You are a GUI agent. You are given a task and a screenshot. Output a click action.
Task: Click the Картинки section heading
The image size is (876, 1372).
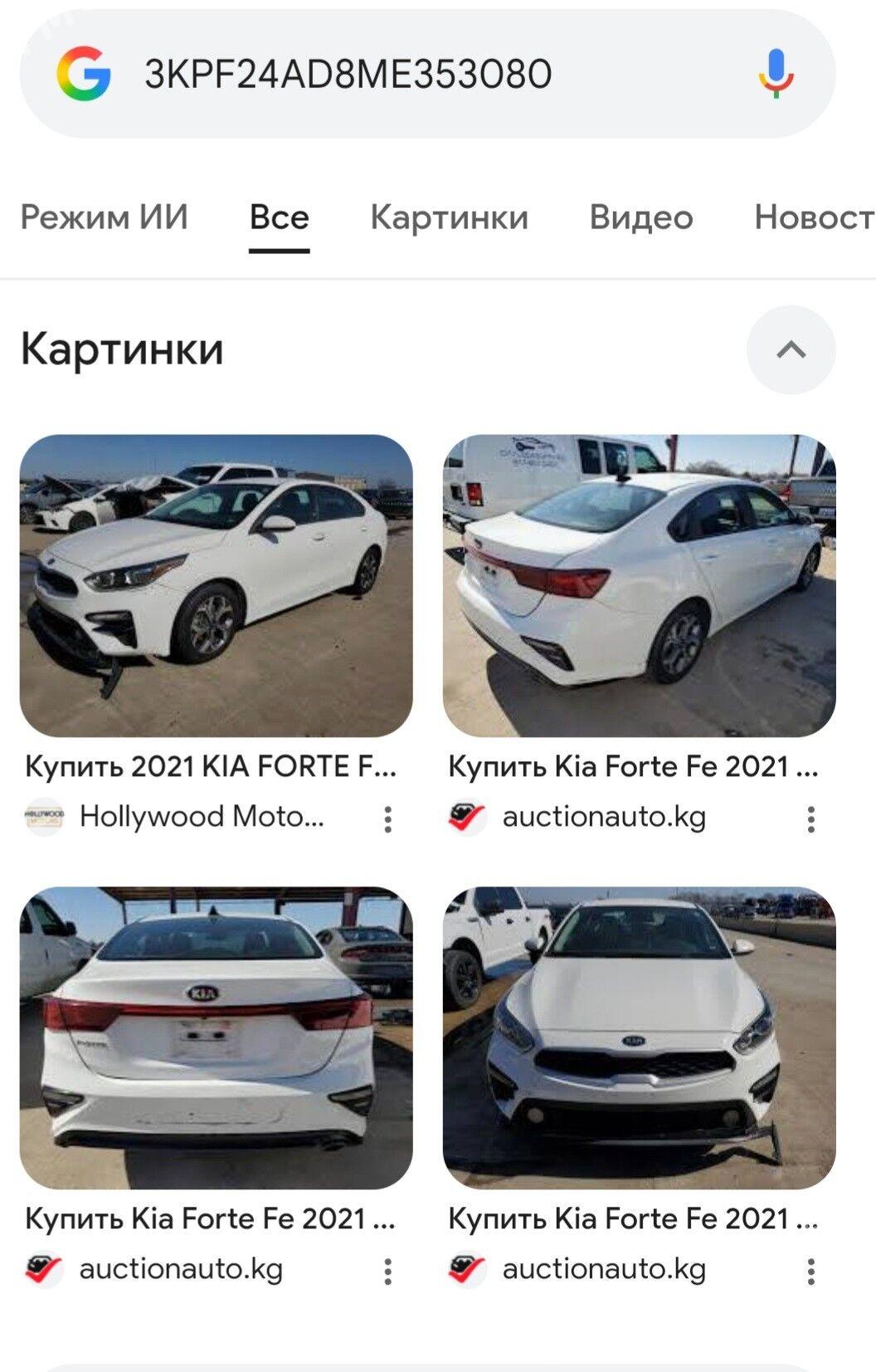pos(123,349)
